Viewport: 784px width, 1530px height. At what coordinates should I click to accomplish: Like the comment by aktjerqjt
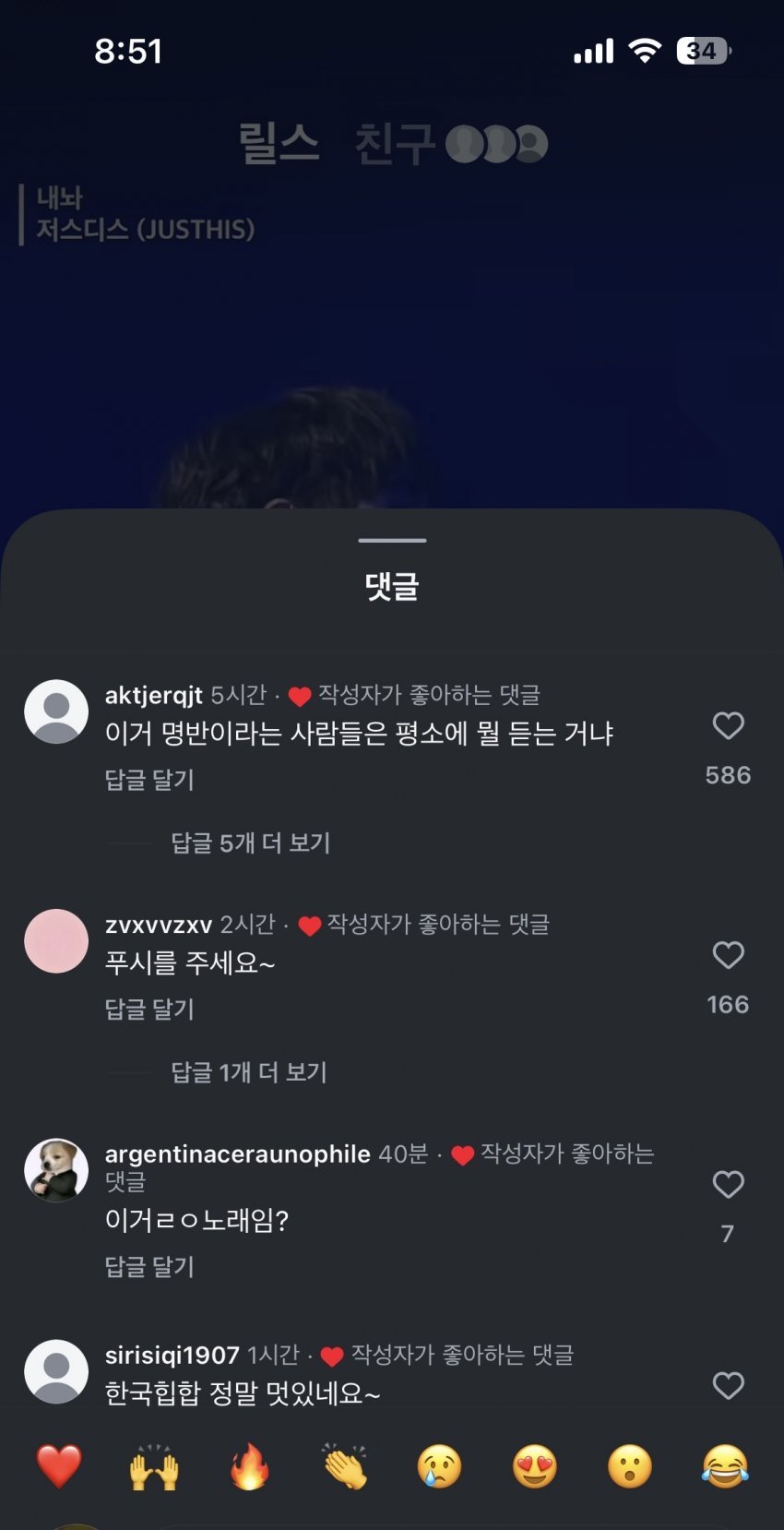click(728, 726)
